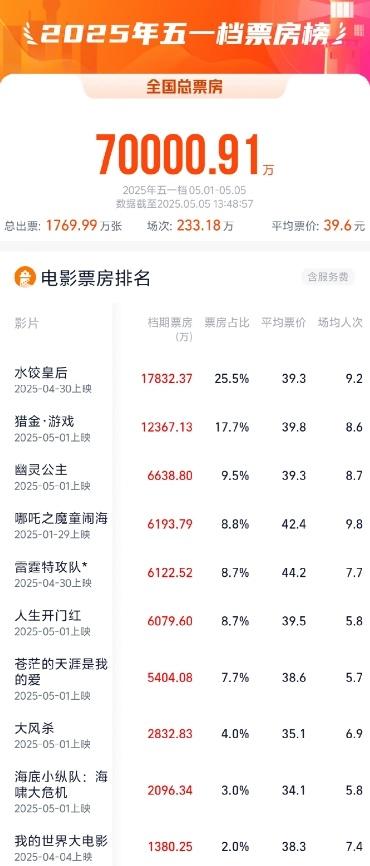Viewport: 370px width, 866px height.
Task: Open the 大风杀 movie row
Action: pyautogui.click(x=185, y=735)
